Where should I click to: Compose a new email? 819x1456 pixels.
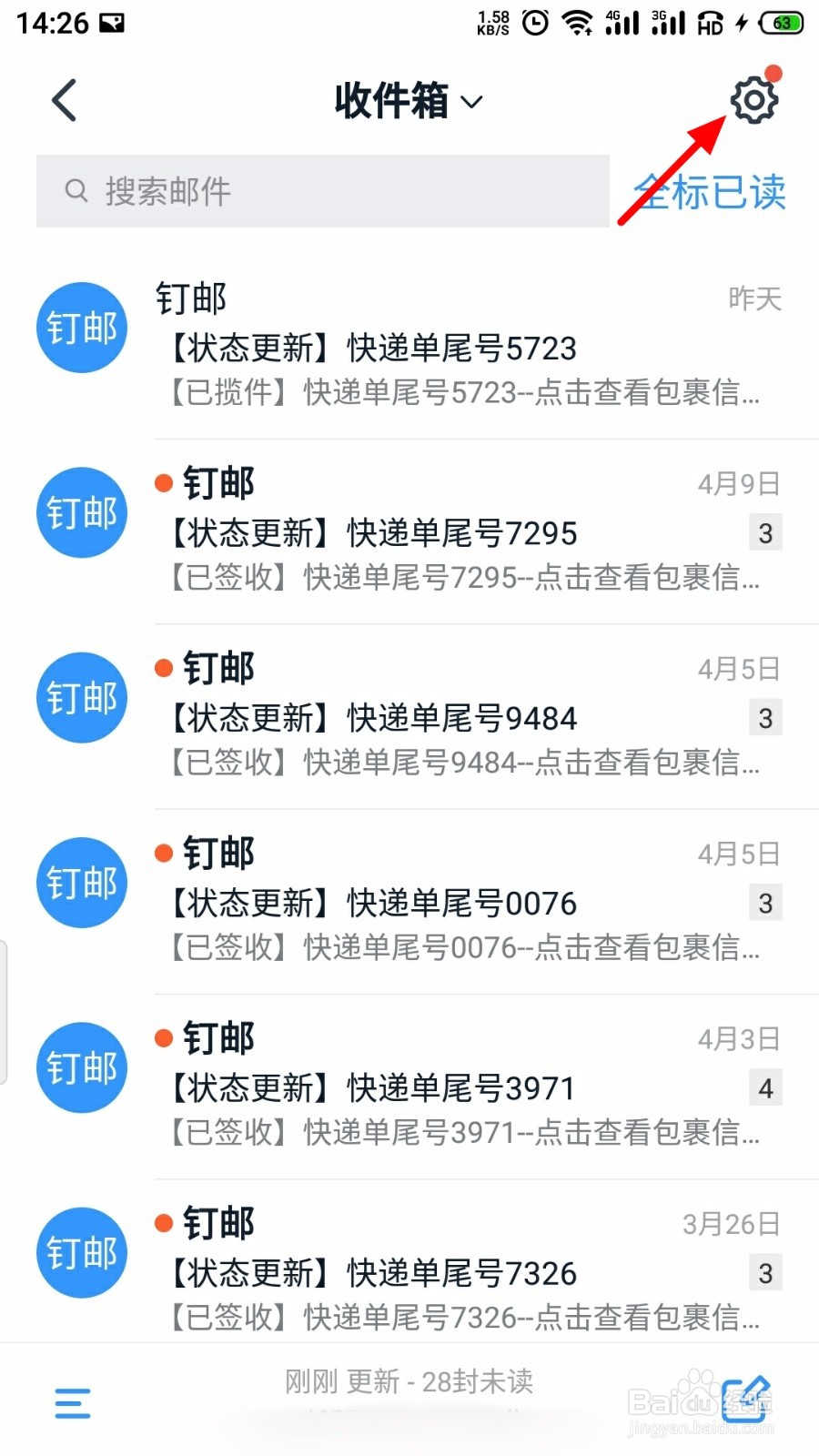746,1400
